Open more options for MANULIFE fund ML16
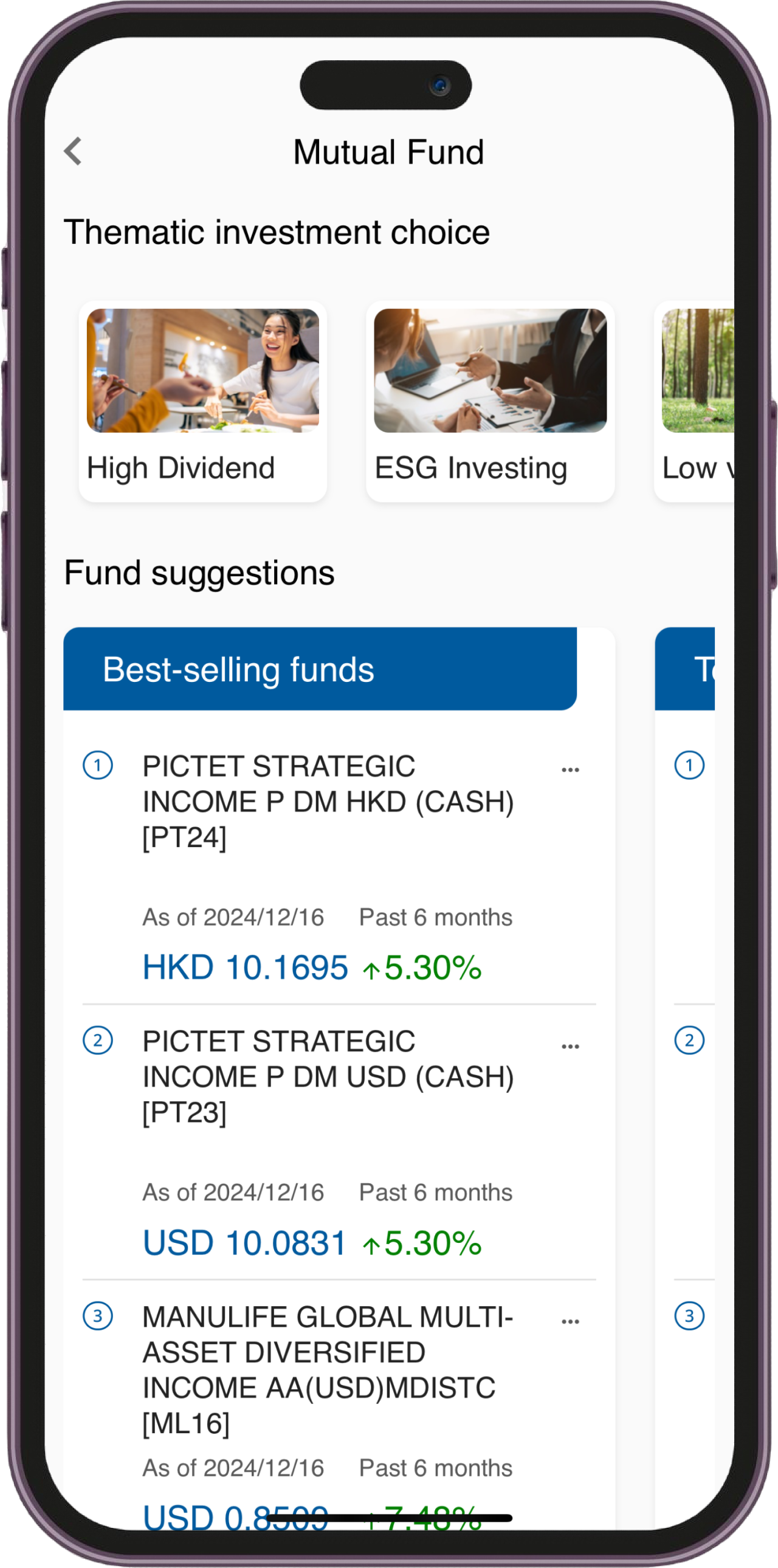 570,1321
